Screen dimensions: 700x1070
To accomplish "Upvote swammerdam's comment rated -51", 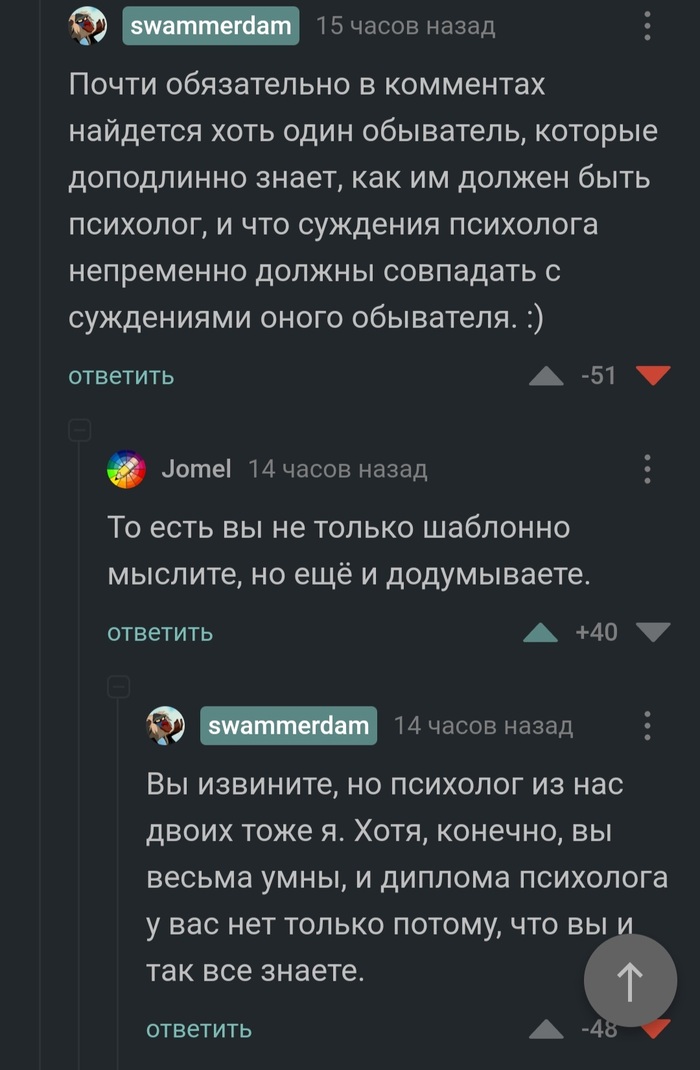I will pyautogui.click(x=545, y=377).
